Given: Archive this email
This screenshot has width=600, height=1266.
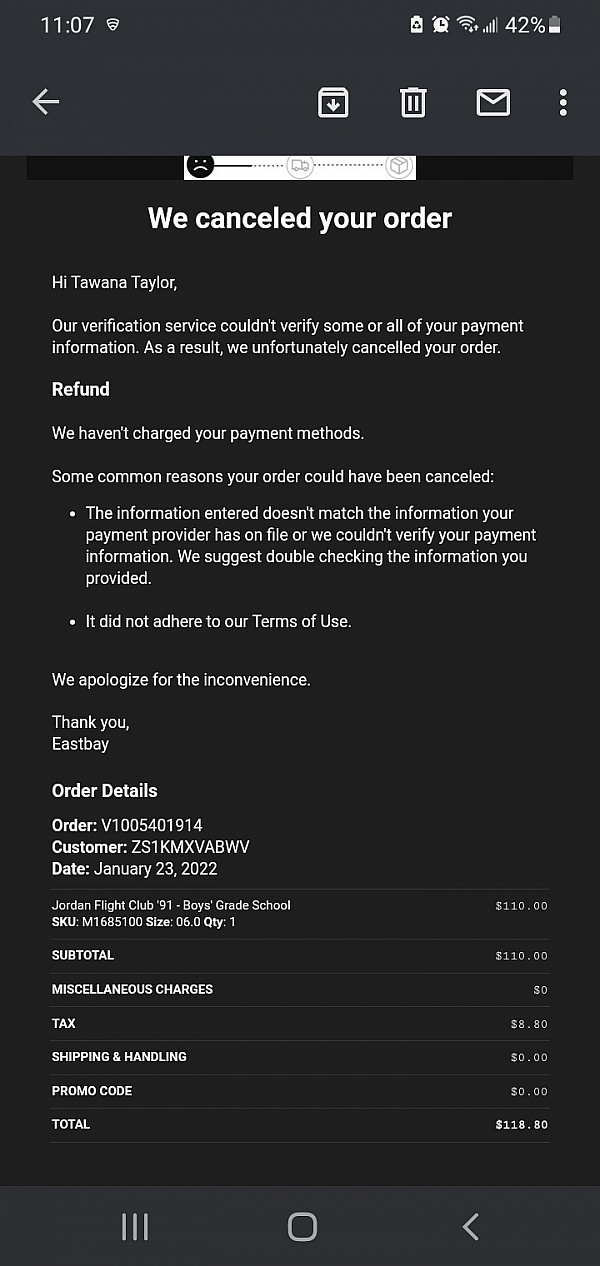Looking at the screenshot, I should 333,102.
